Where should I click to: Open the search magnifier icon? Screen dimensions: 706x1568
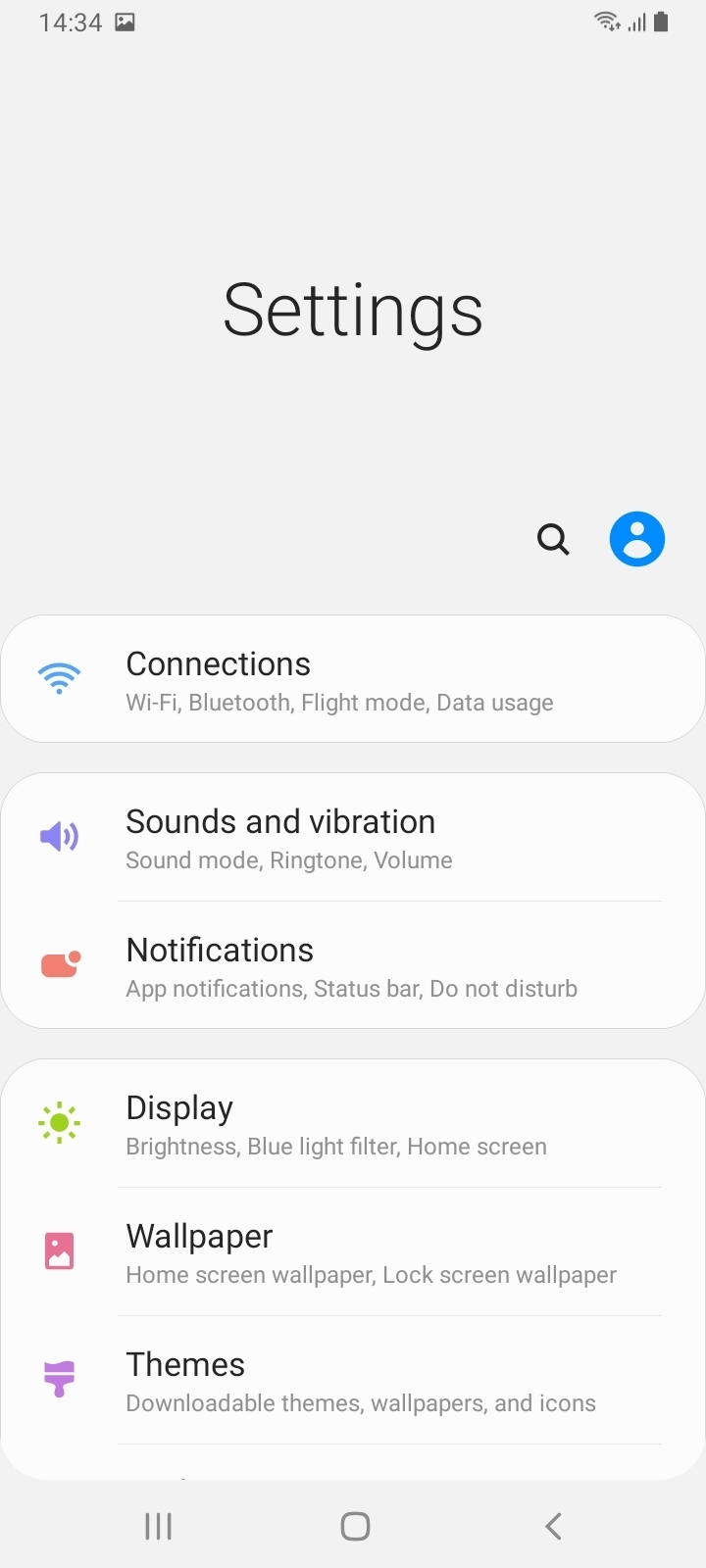[553, 539]
